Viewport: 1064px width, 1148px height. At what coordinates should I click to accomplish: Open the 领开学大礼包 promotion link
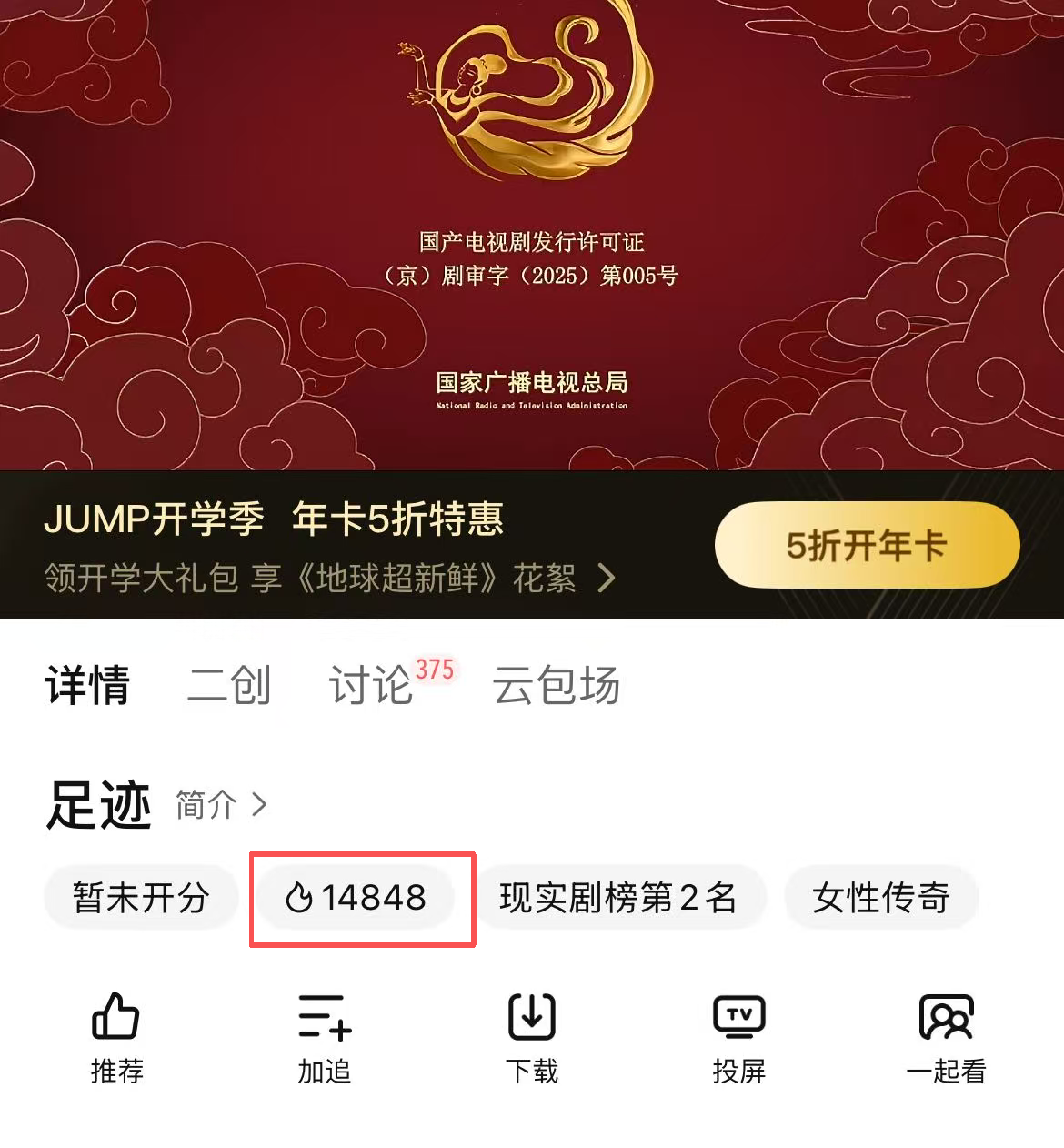point(327,578)
